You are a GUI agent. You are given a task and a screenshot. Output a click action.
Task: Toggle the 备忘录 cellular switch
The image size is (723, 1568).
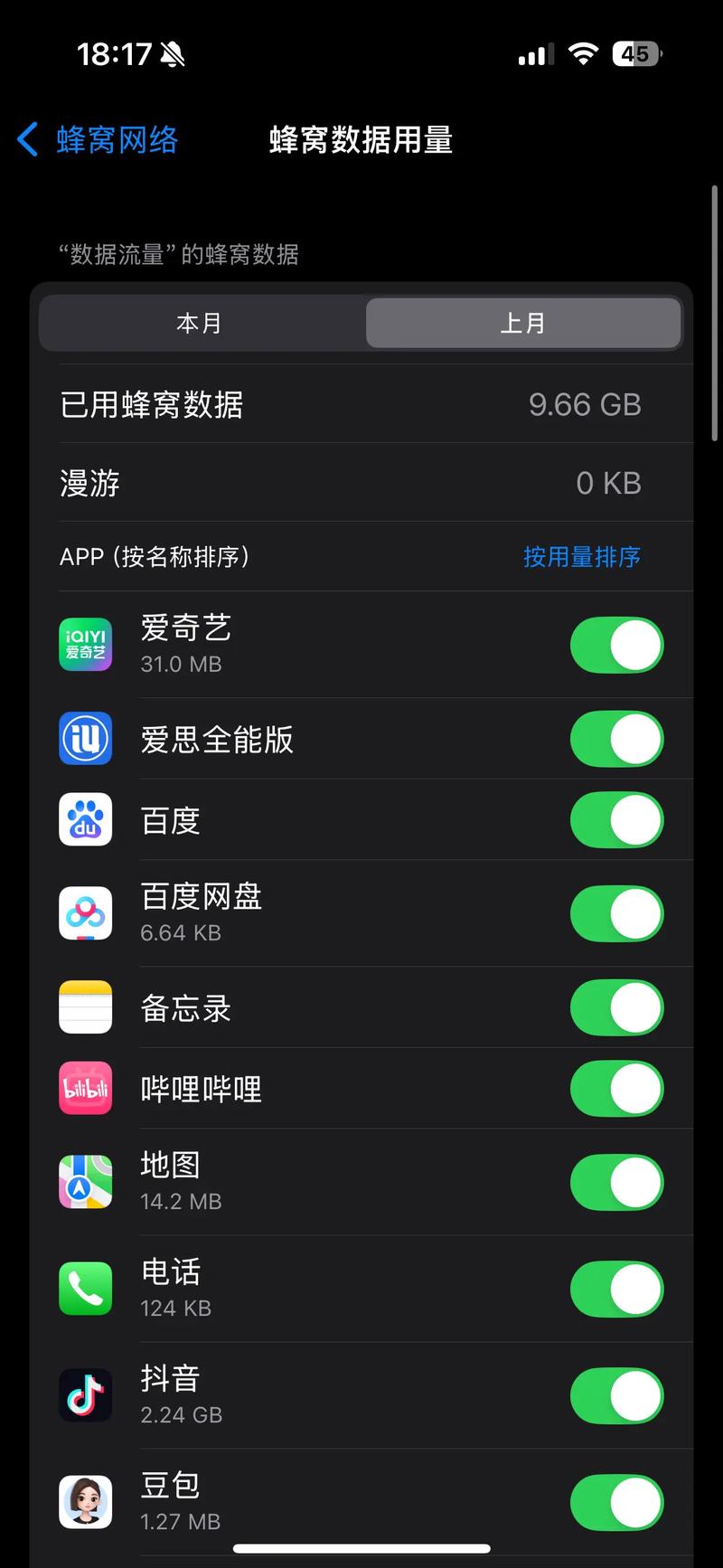[x=616, y=1007]
